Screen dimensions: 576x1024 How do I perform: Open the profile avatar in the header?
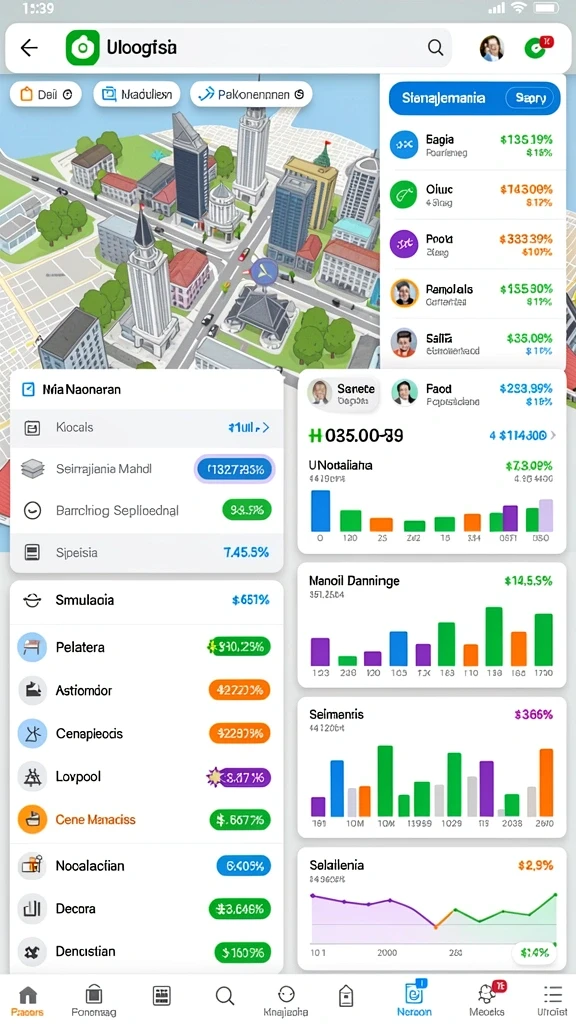(491, 48)
